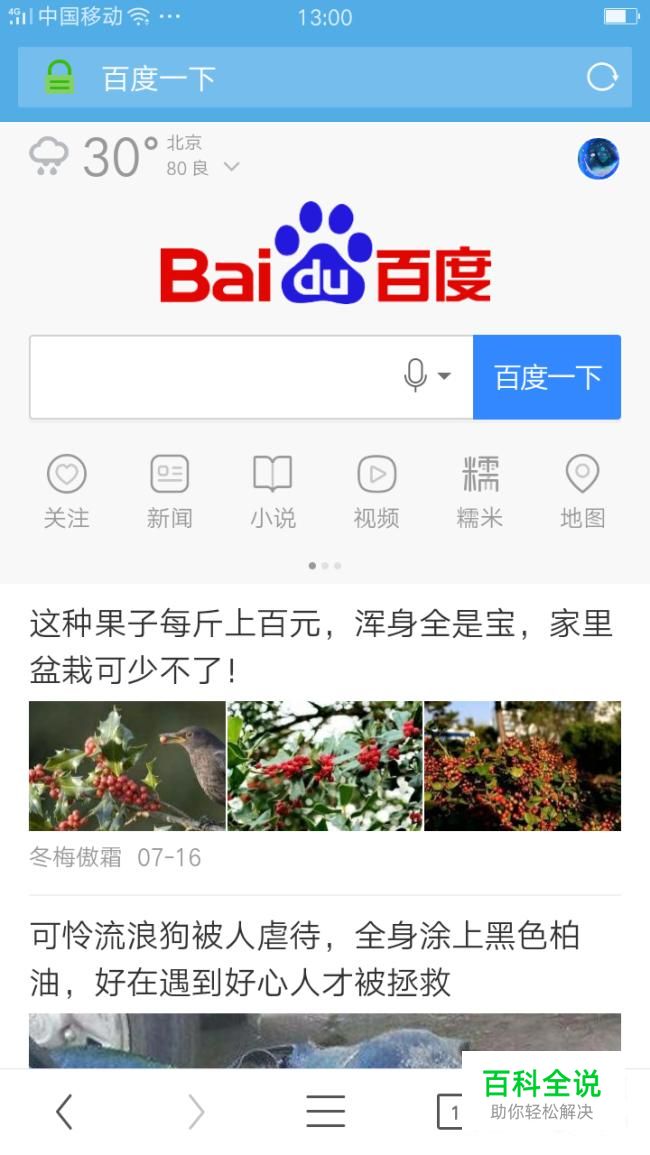
Task: Launch the 地图 maps shortcut
Action: tap(583, 491)
